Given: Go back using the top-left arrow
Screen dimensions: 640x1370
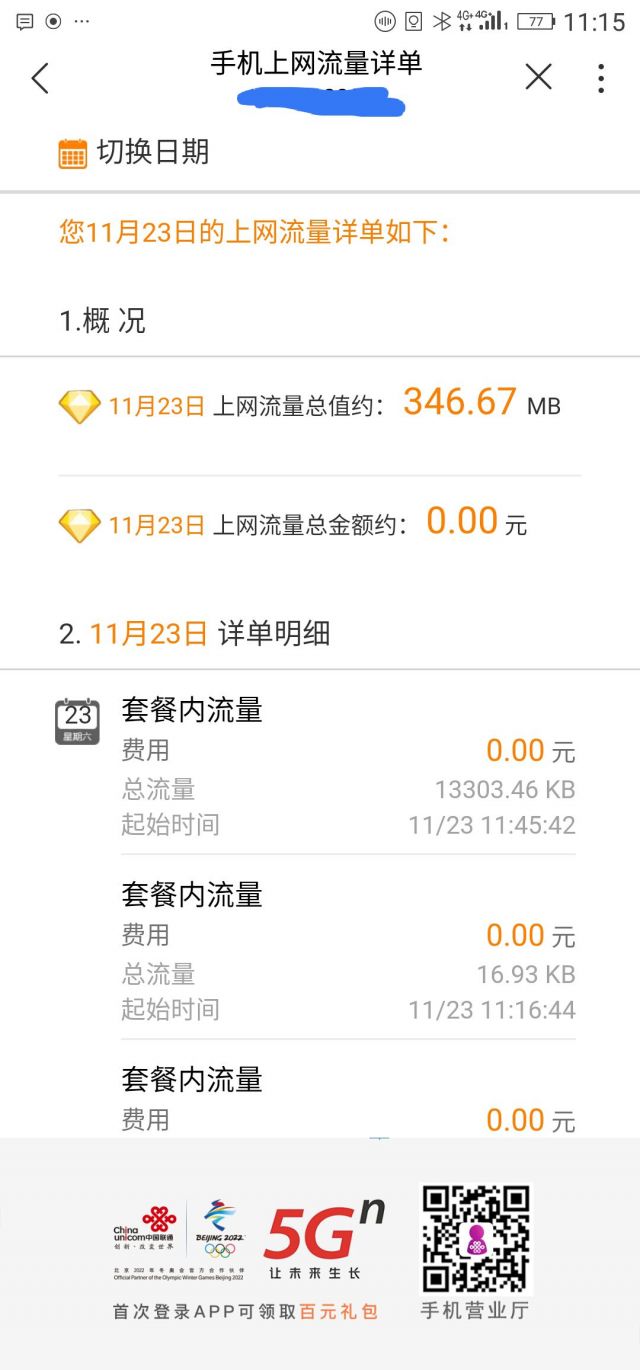Looking at the screenshot, I should click(40, 78).
